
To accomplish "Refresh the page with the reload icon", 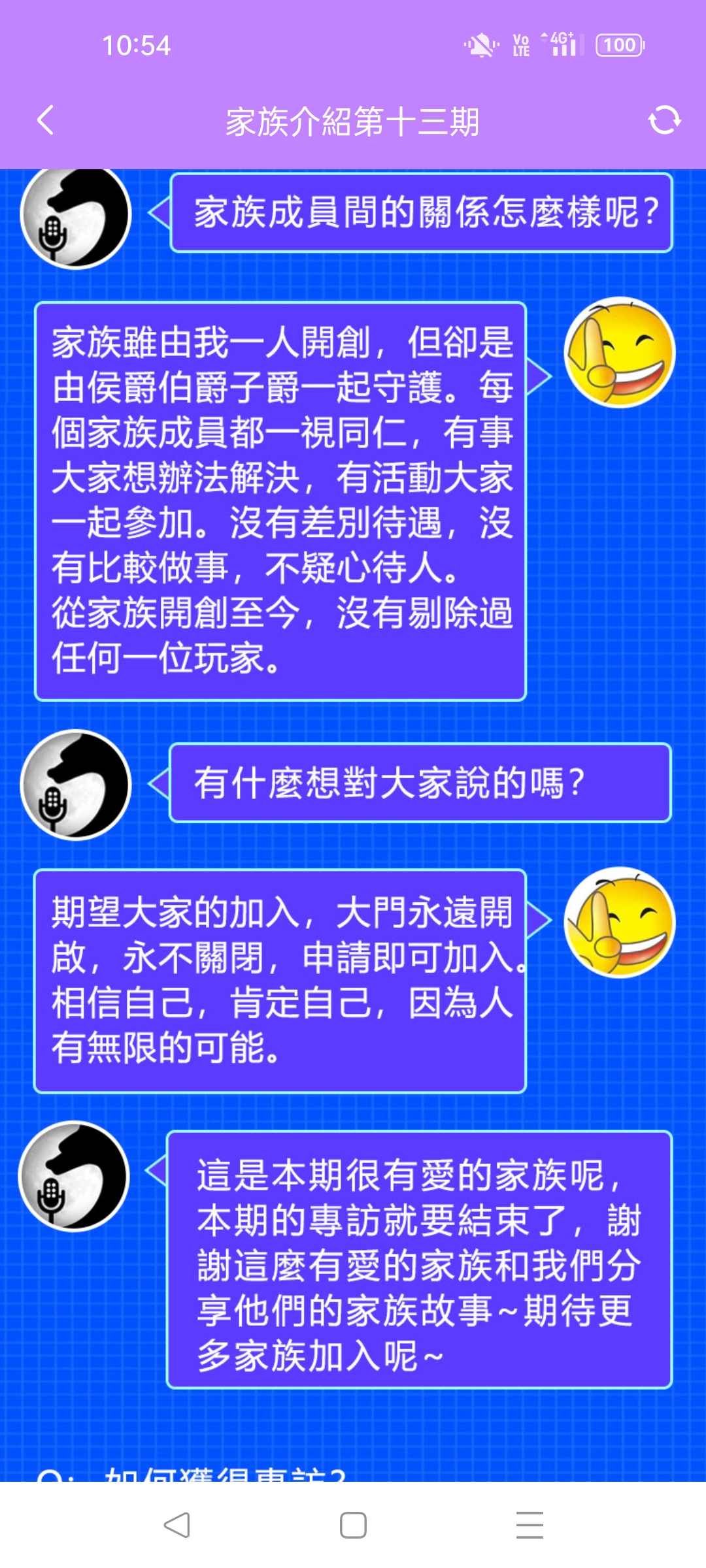I will pos(664,120).
